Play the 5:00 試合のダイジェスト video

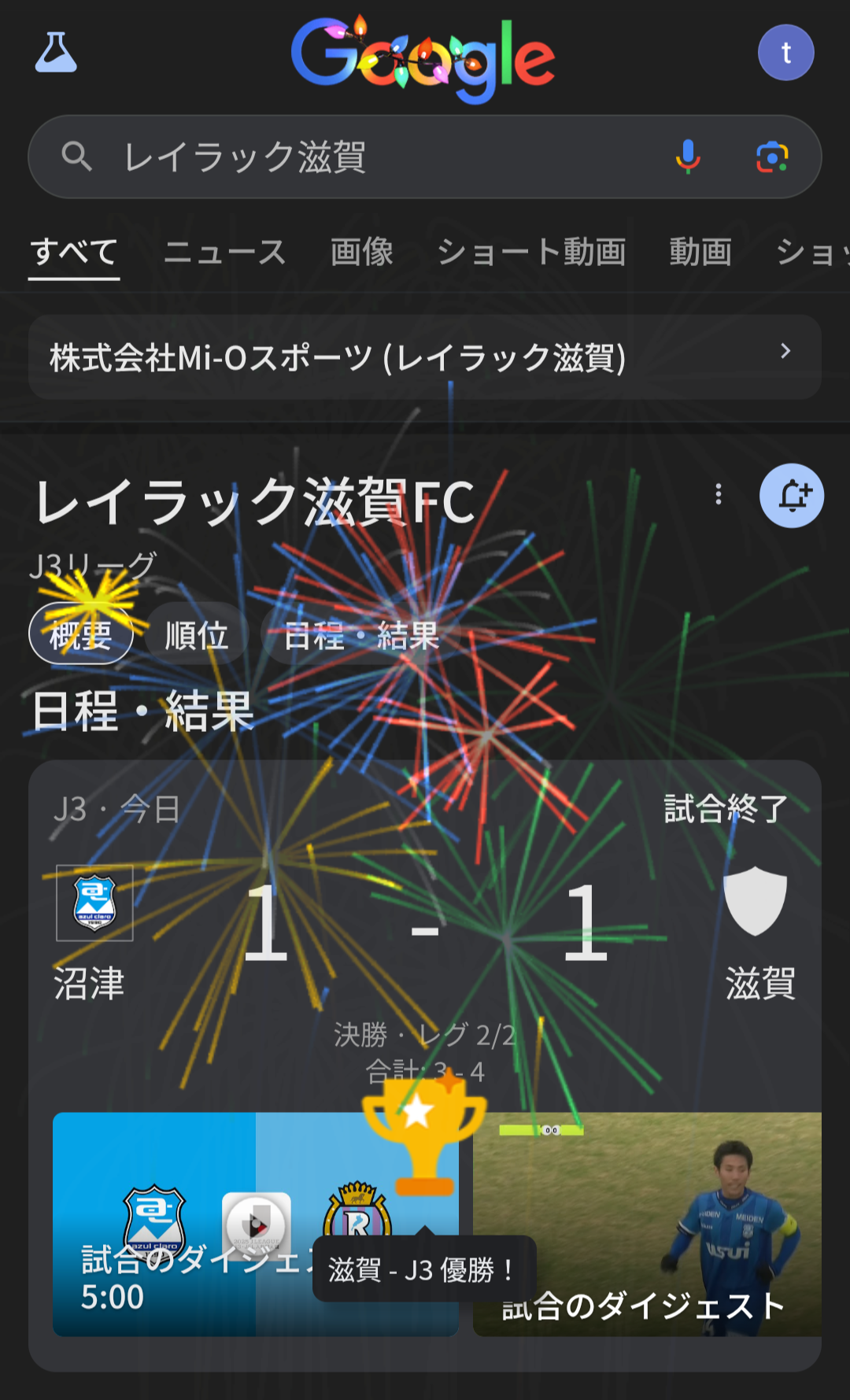(x=256, y=1224)
